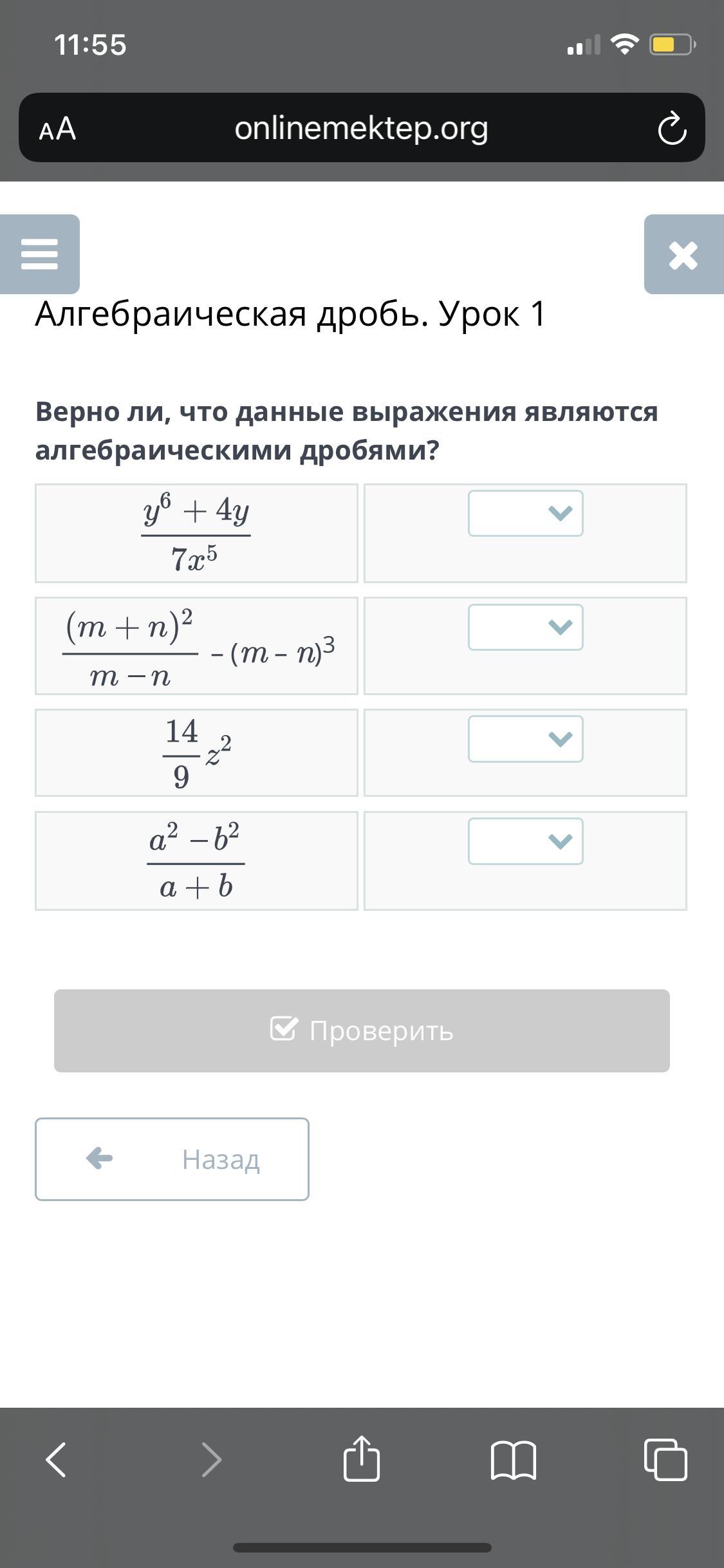
Task: Open the hamburger menu
Action: point(39,254)
